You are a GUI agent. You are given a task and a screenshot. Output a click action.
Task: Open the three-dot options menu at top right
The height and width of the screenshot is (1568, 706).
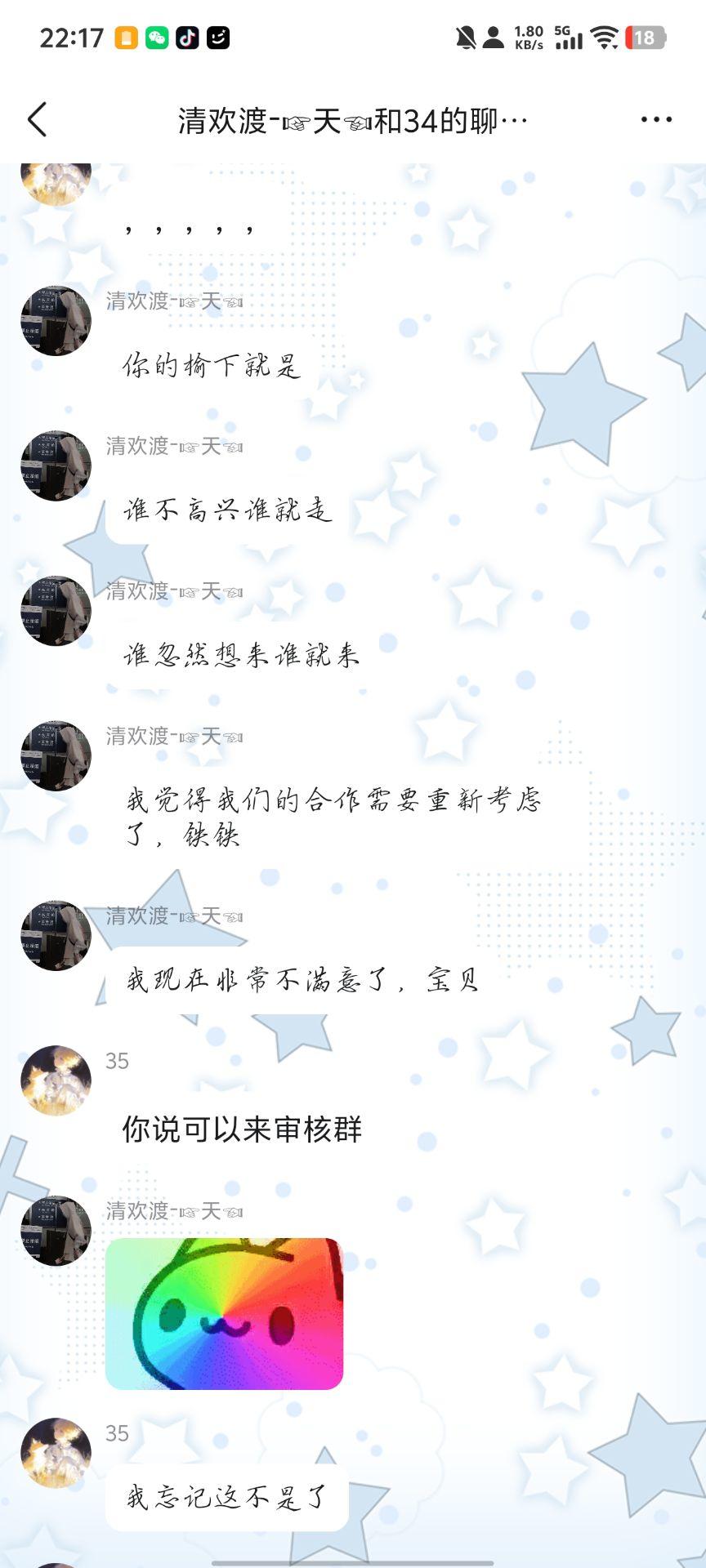click(x=658, y=118)
